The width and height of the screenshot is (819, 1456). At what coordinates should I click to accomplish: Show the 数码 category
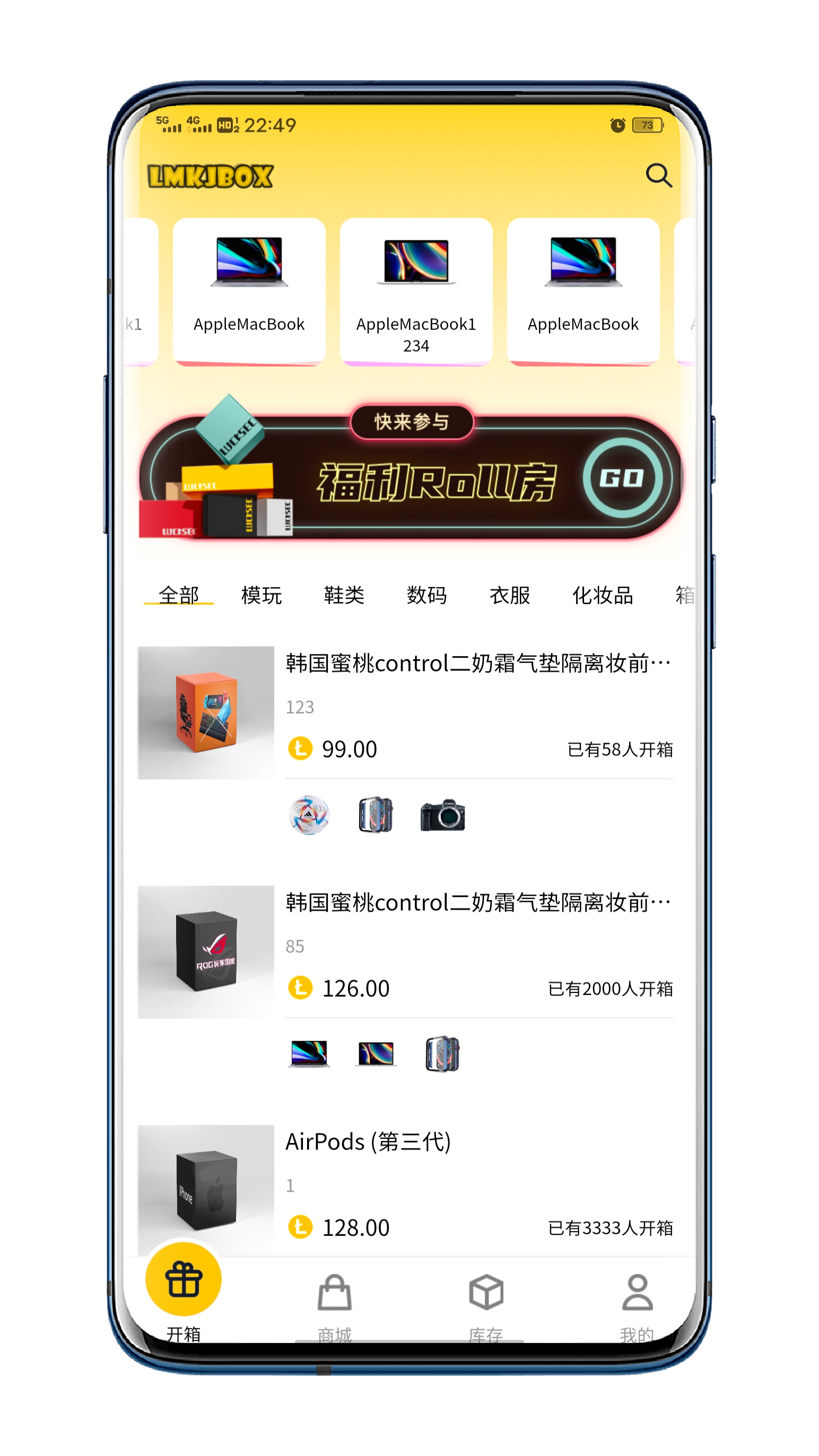(x=426, y=595)
